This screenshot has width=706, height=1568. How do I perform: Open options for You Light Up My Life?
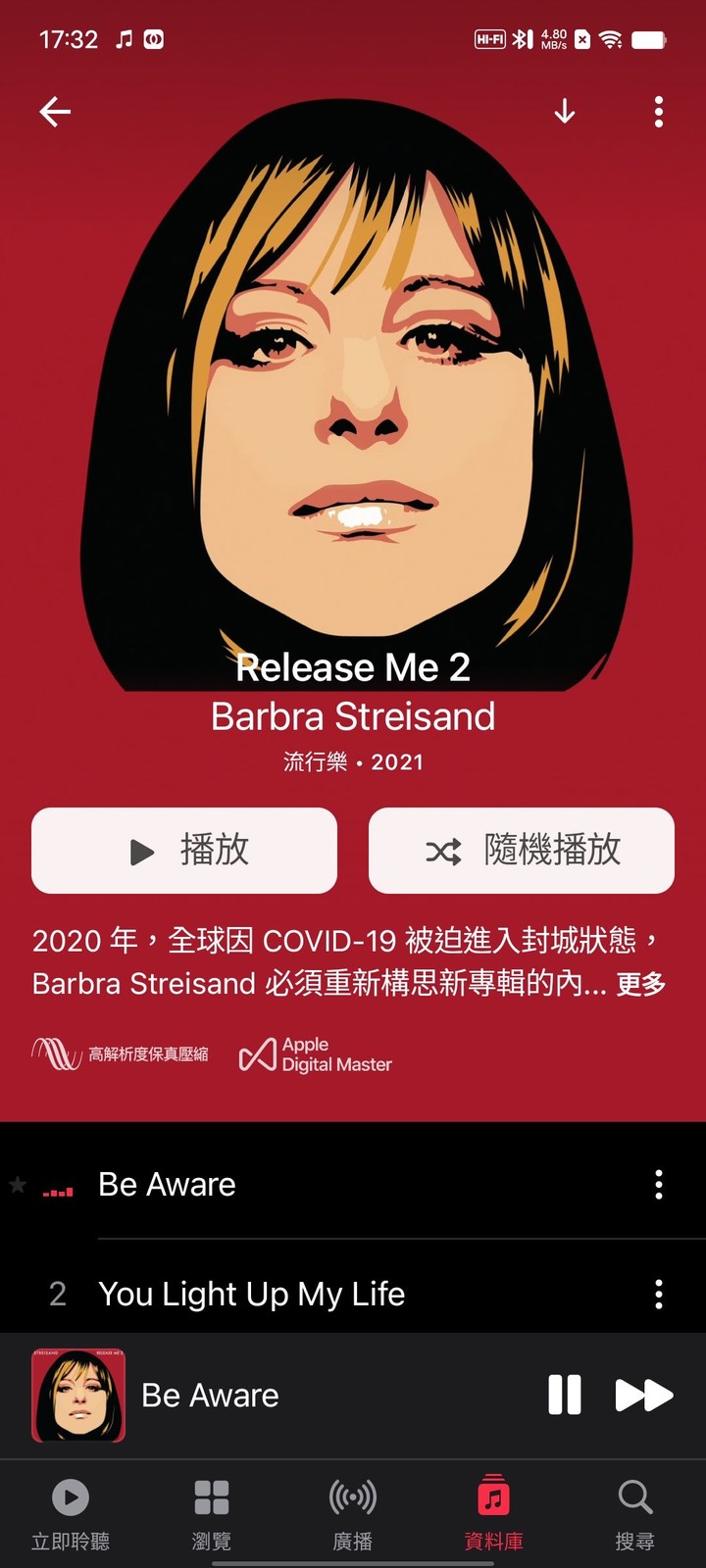pos(659,1295)
